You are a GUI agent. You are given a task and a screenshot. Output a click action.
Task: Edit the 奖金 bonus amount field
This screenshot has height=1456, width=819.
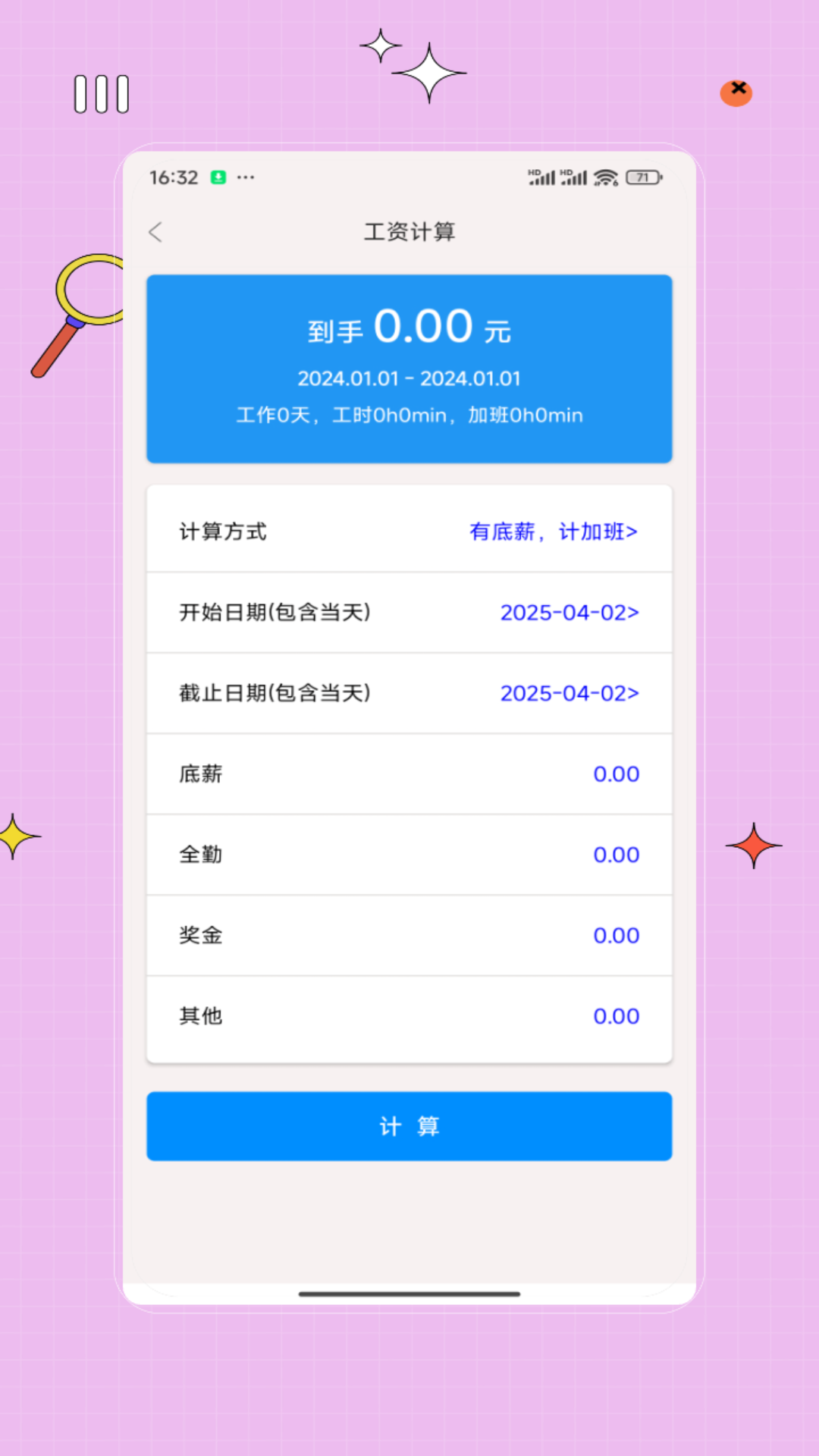coord(617,935)
